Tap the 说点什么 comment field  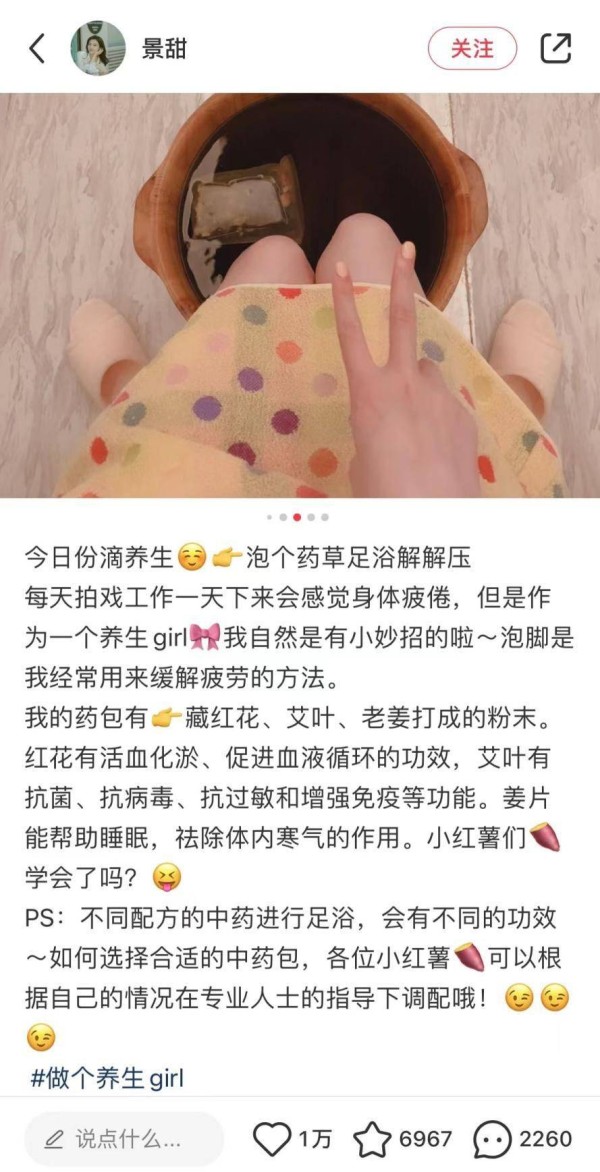click(x=123, y=1139)
